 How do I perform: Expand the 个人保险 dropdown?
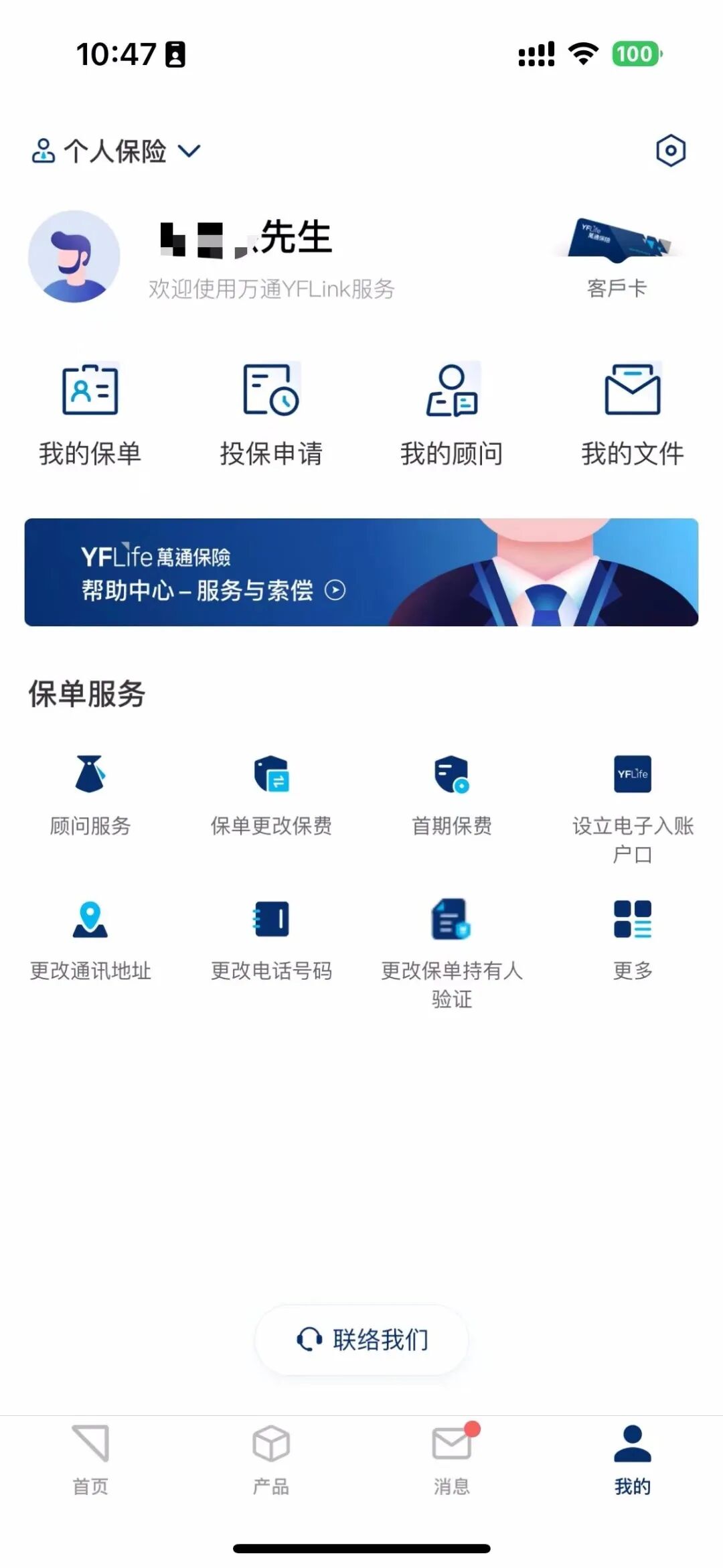click(x=116, y=151)
